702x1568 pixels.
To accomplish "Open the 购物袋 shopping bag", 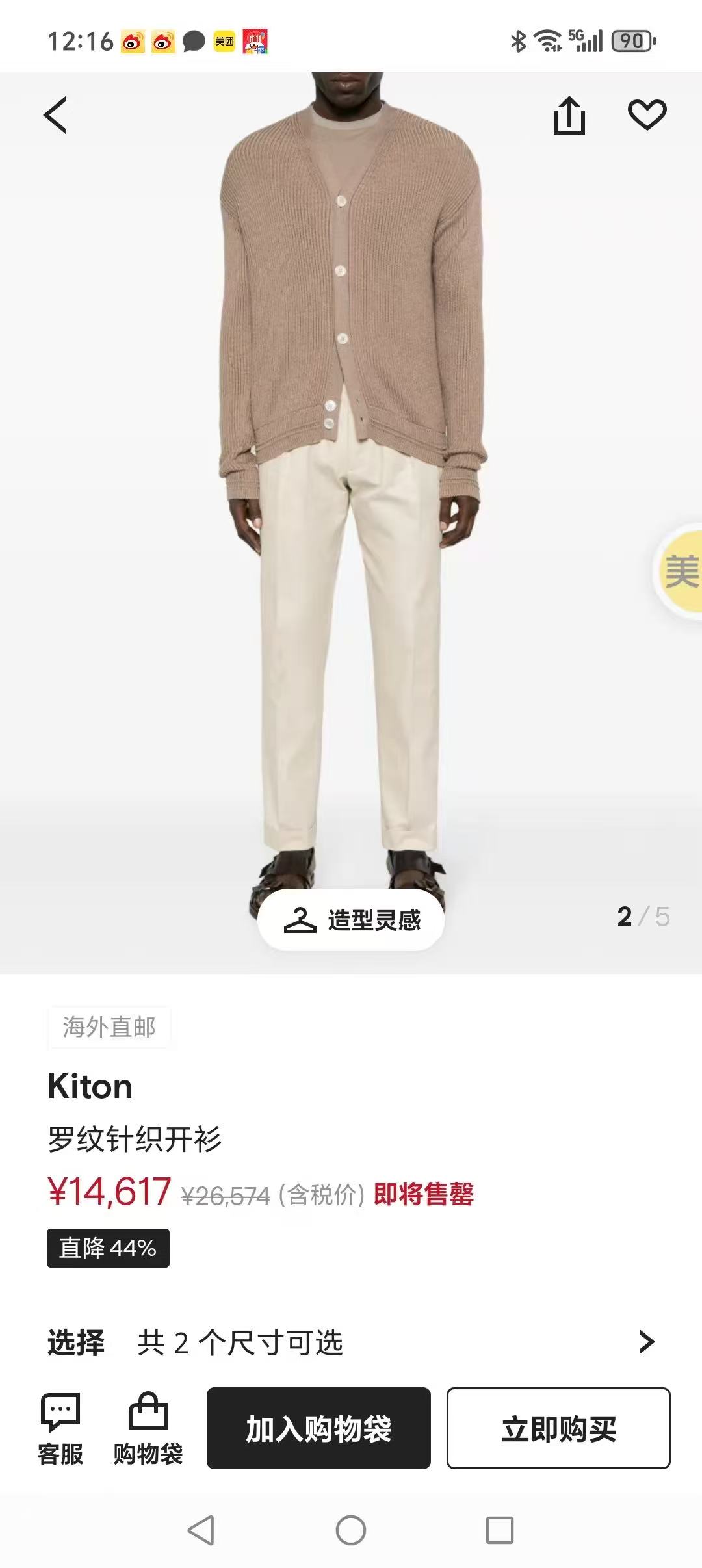I will point(148,1429).
